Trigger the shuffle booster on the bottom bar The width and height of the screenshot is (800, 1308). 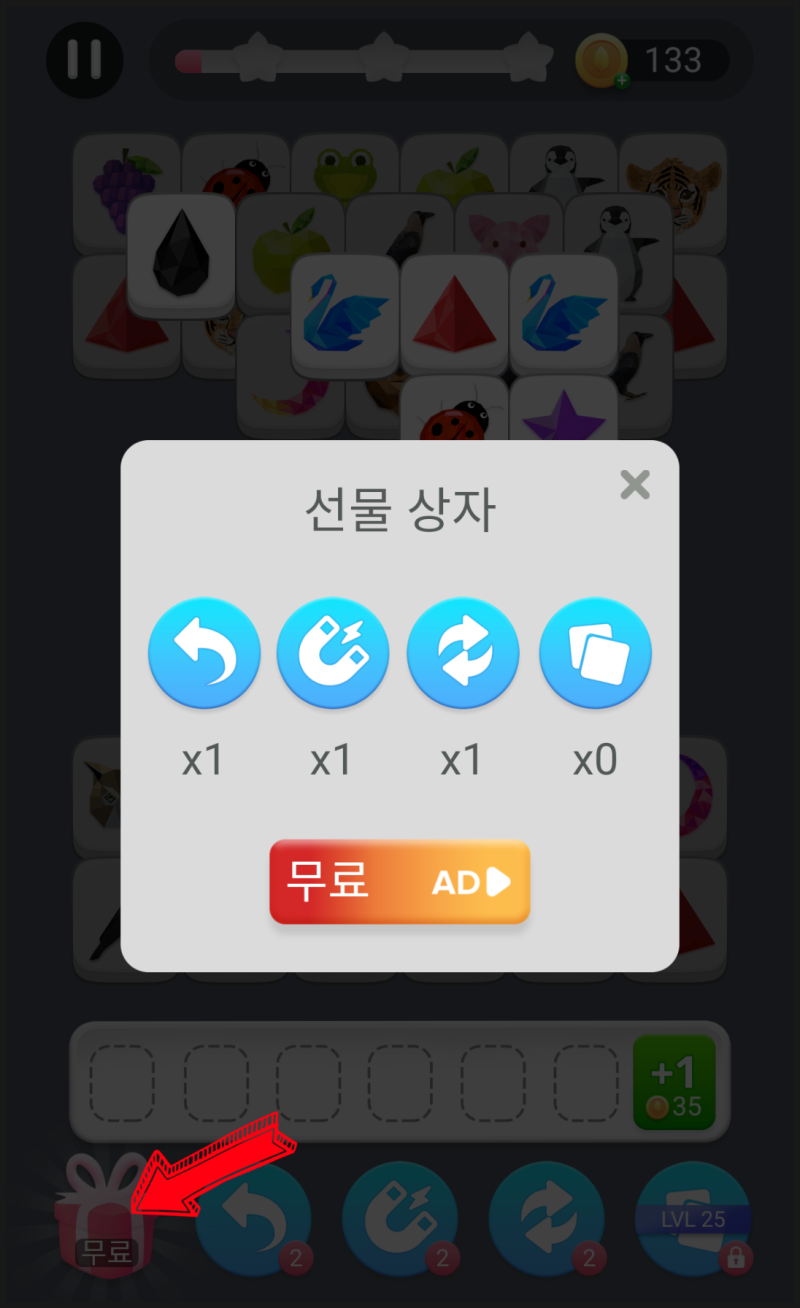pyautogui.click(x=546, y=1218)
